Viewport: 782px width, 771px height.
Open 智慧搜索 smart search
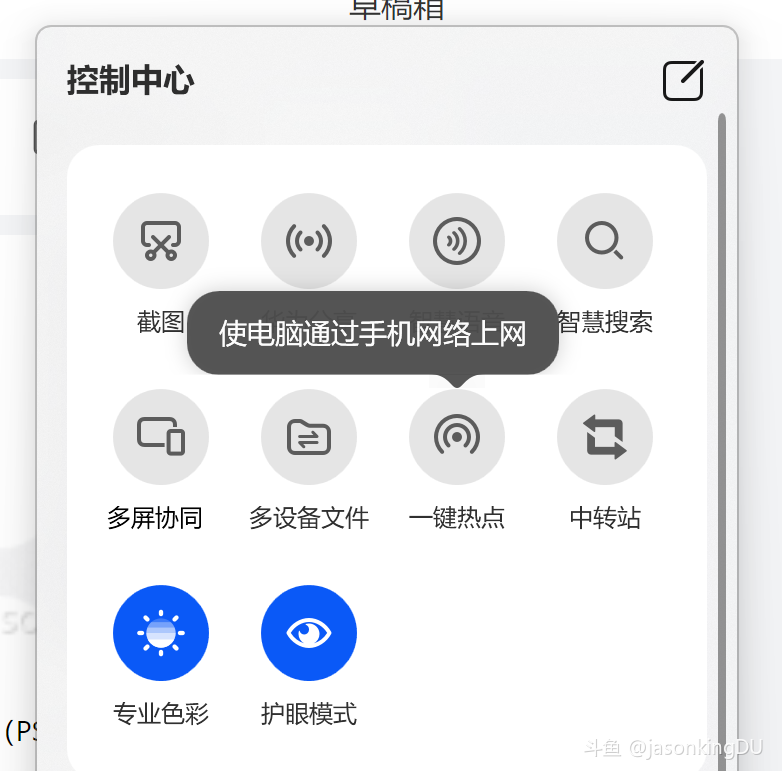tap(605, 241)
